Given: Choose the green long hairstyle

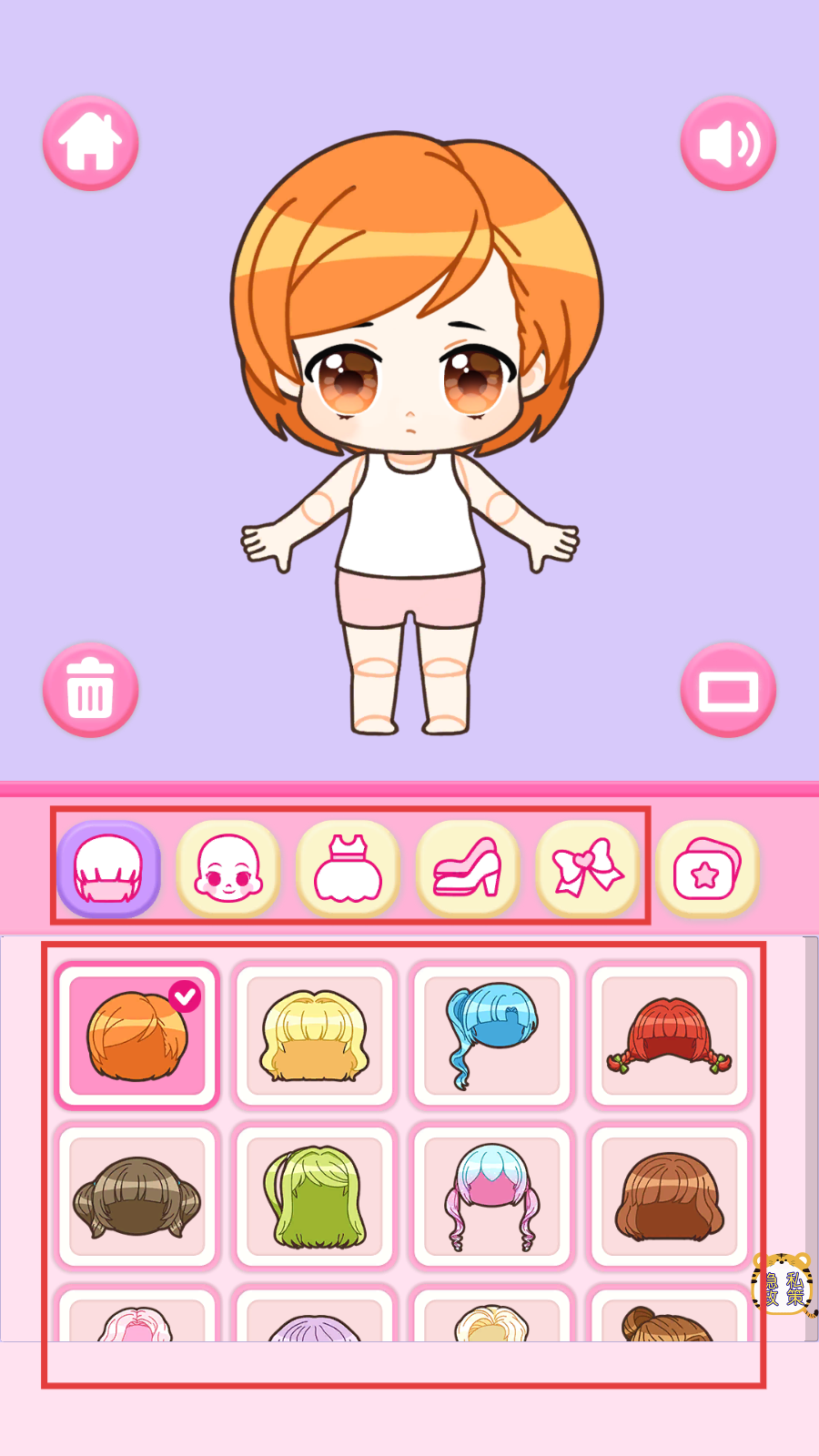Looking at the screenshot, I should click(314, 1196).
